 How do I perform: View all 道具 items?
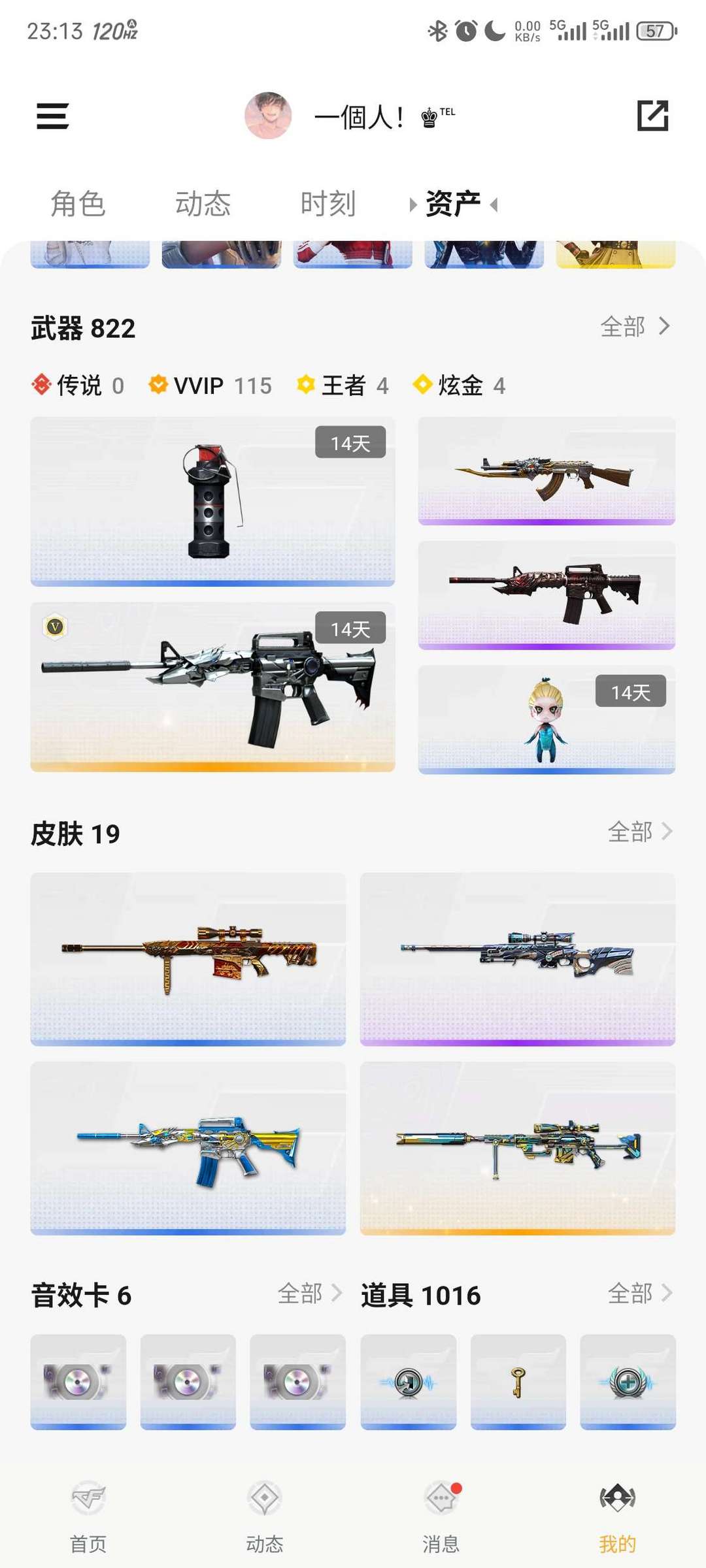(639, 1293)
